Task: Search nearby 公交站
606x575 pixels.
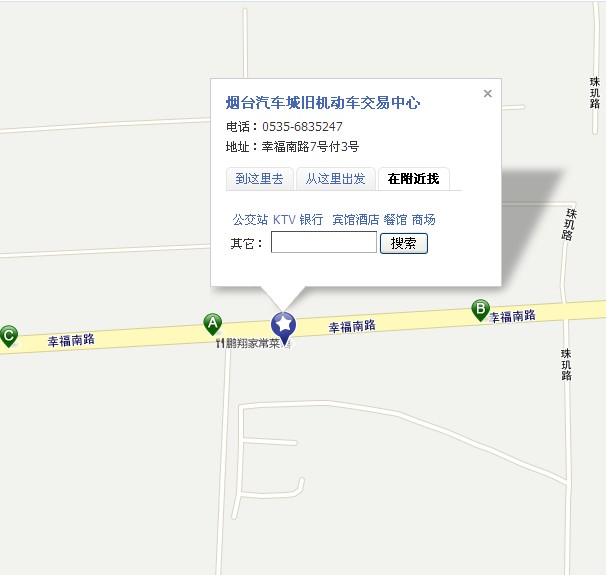Action: [250, 219]
